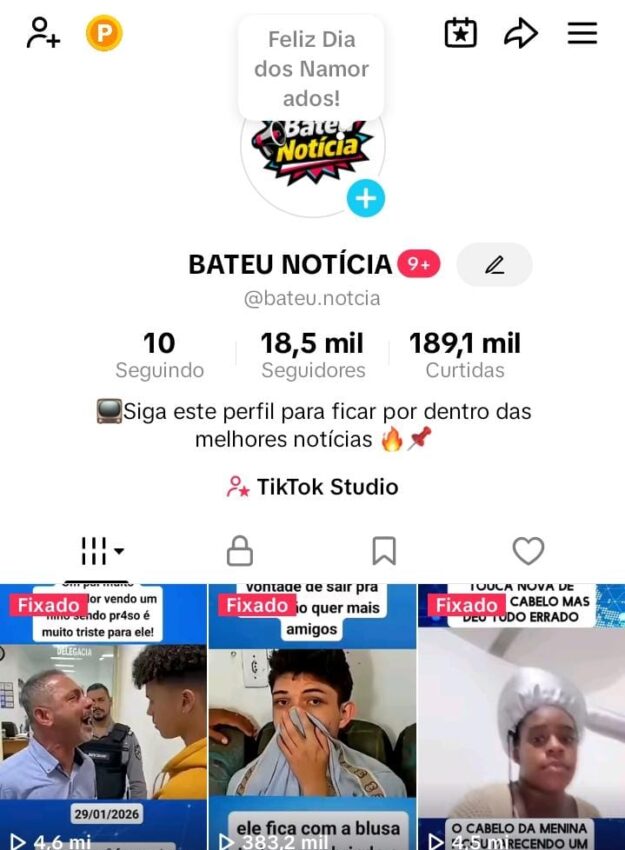Open the add friends icon
The image size is (625, 850).
43,33
